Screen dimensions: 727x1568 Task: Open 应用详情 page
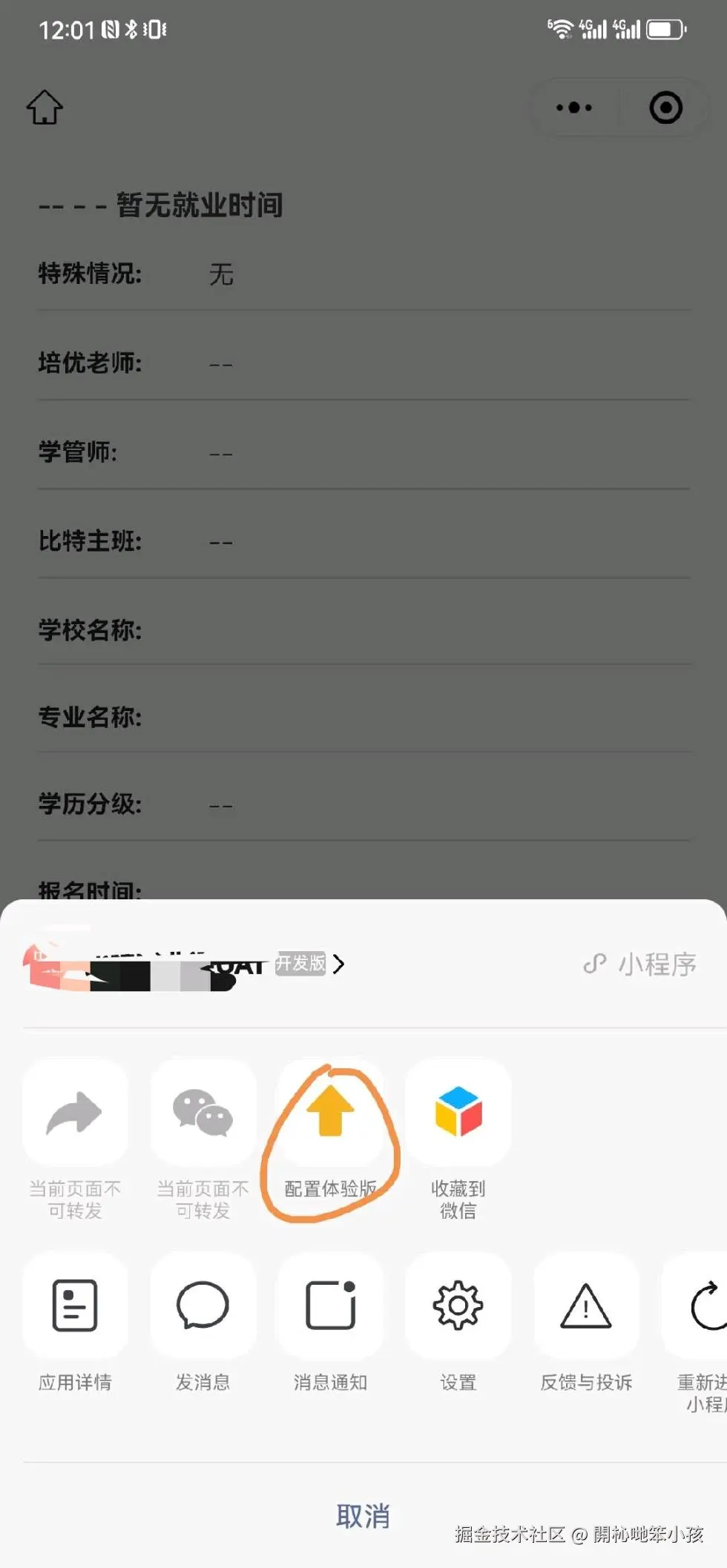click(75, 1306)
